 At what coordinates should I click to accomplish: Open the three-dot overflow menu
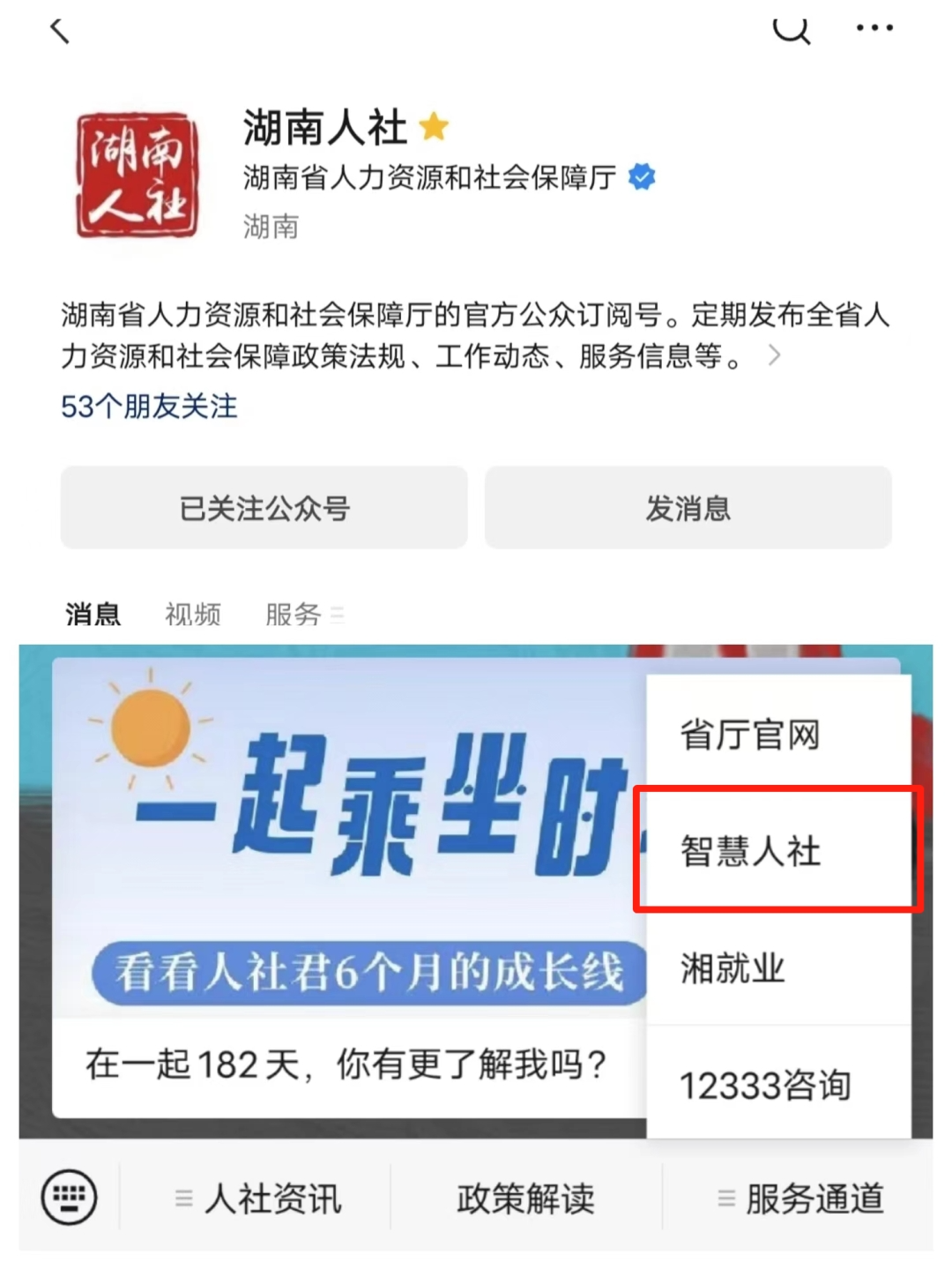tap(874, 30)
